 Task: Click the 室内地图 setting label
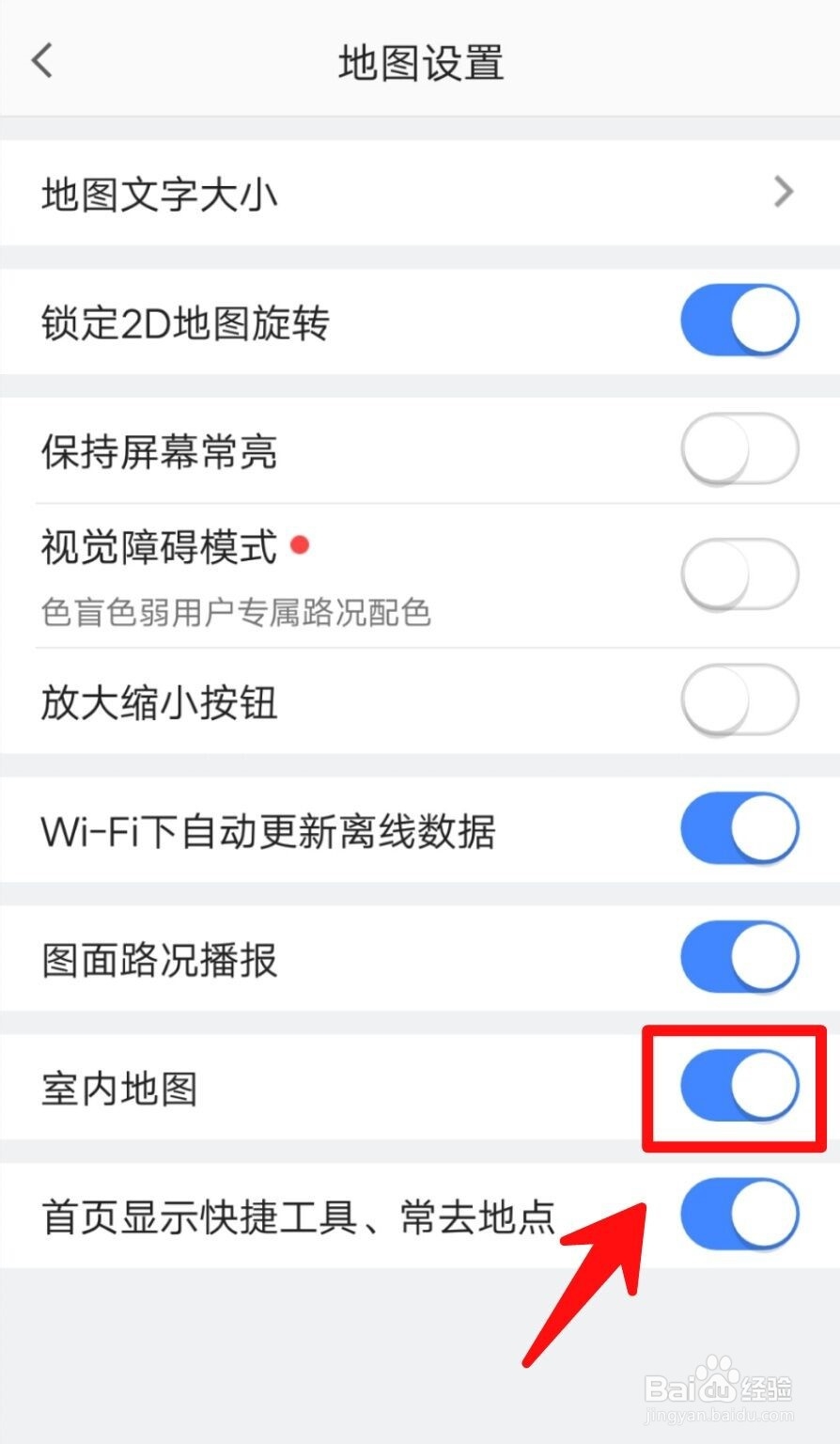[x=117, y=1088]
